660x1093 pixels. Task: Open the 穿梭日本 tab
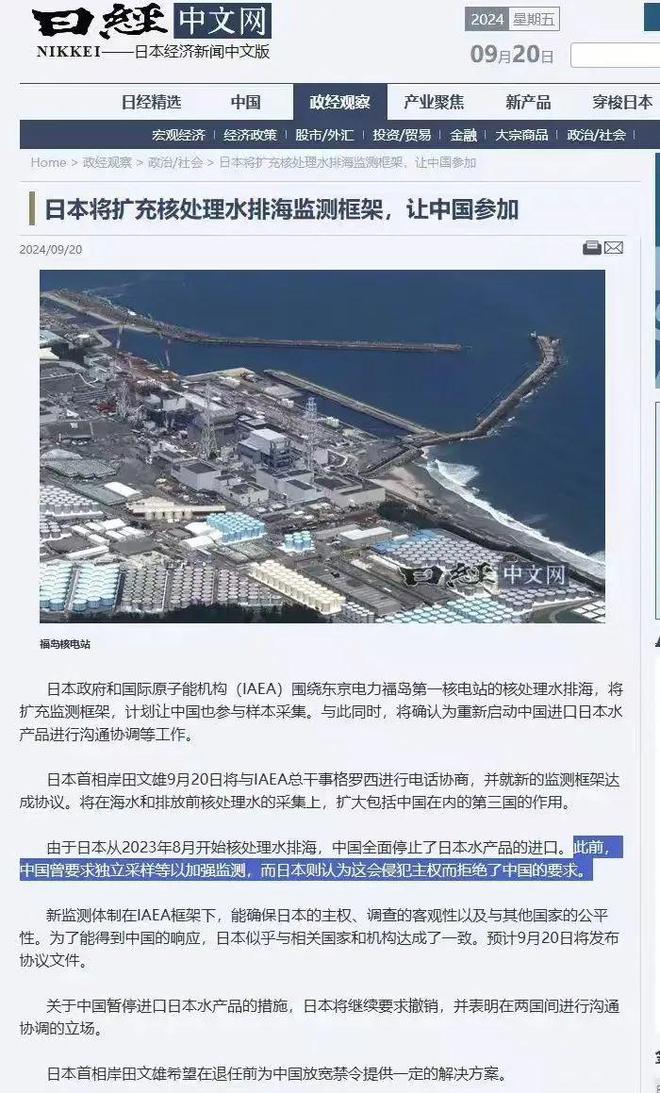[x=622, y=102]
